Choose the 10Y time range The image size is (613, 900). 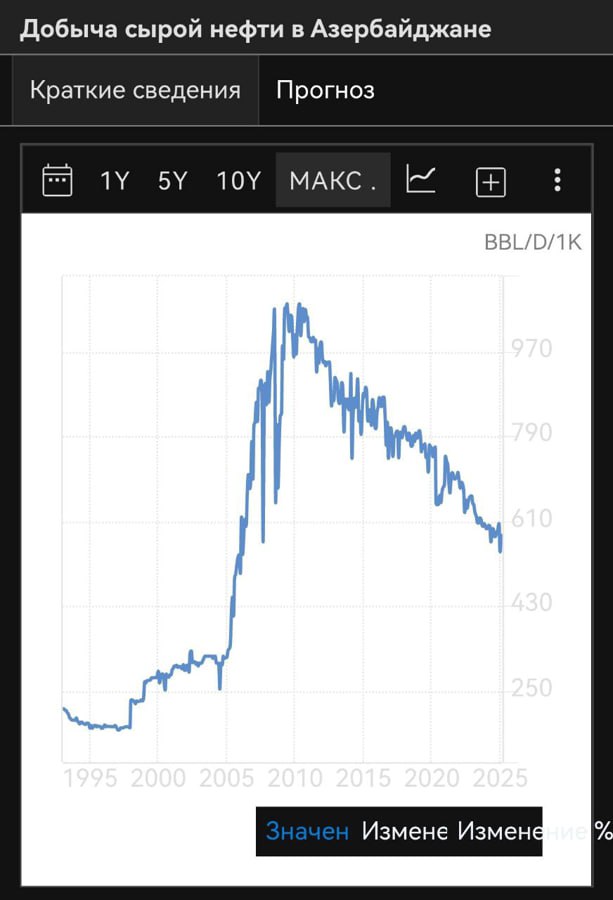pyautogui.click(x=238, y=181)
